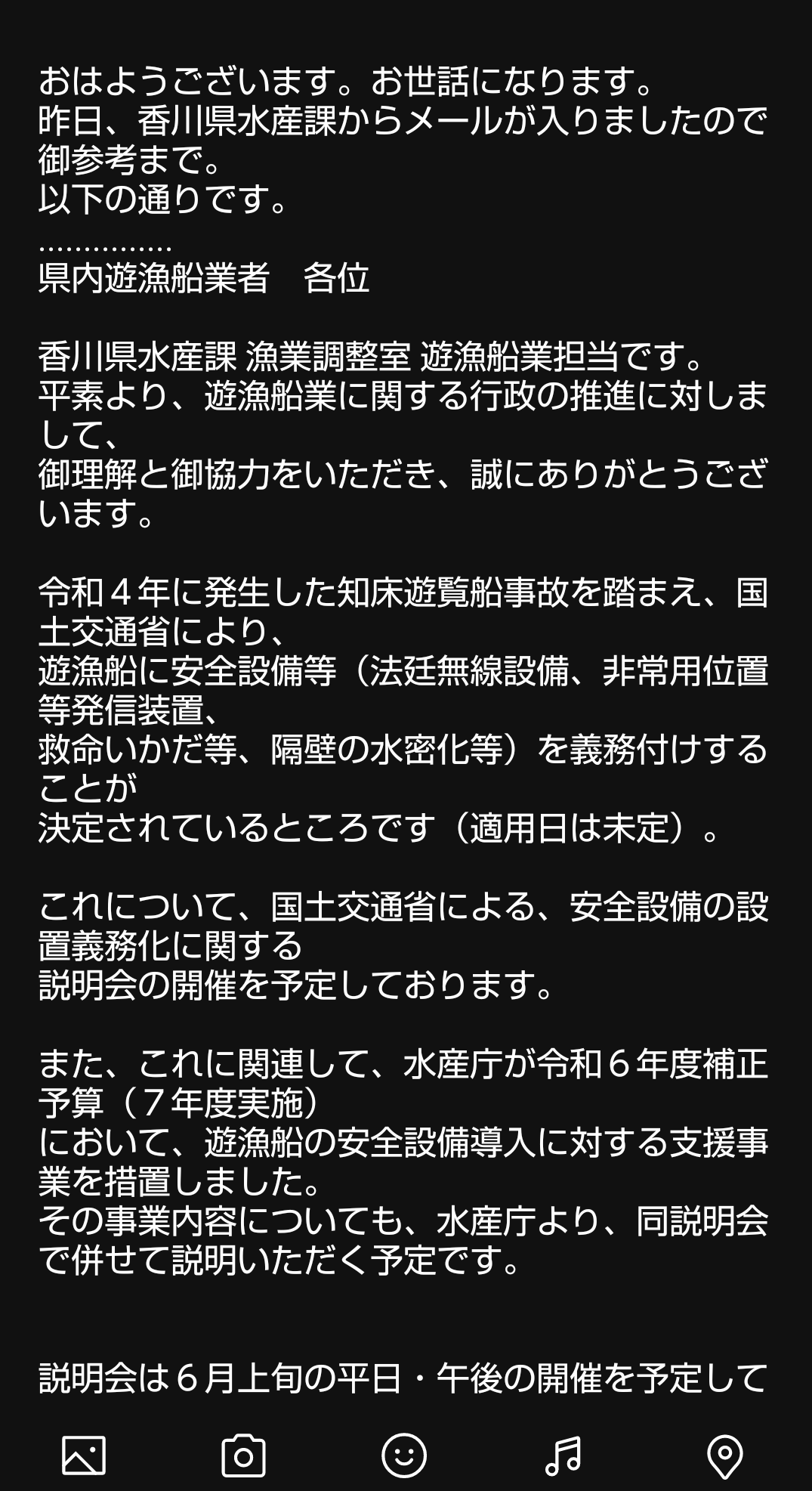
Task: Attach a location with the pin icon
Action: point(724,1455)
